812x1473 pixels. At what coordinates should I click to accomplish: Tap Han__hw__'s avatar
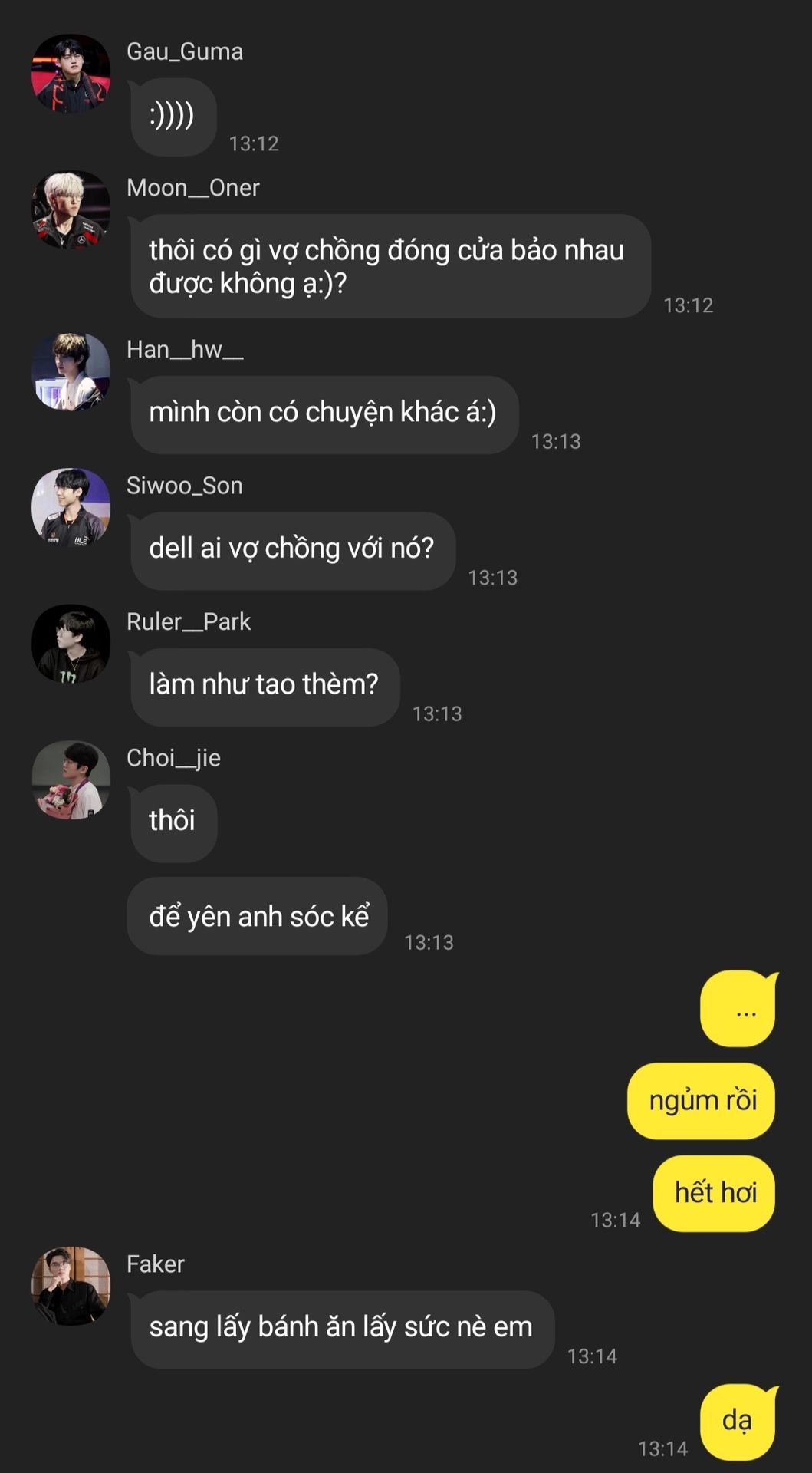tap(71, 371)
